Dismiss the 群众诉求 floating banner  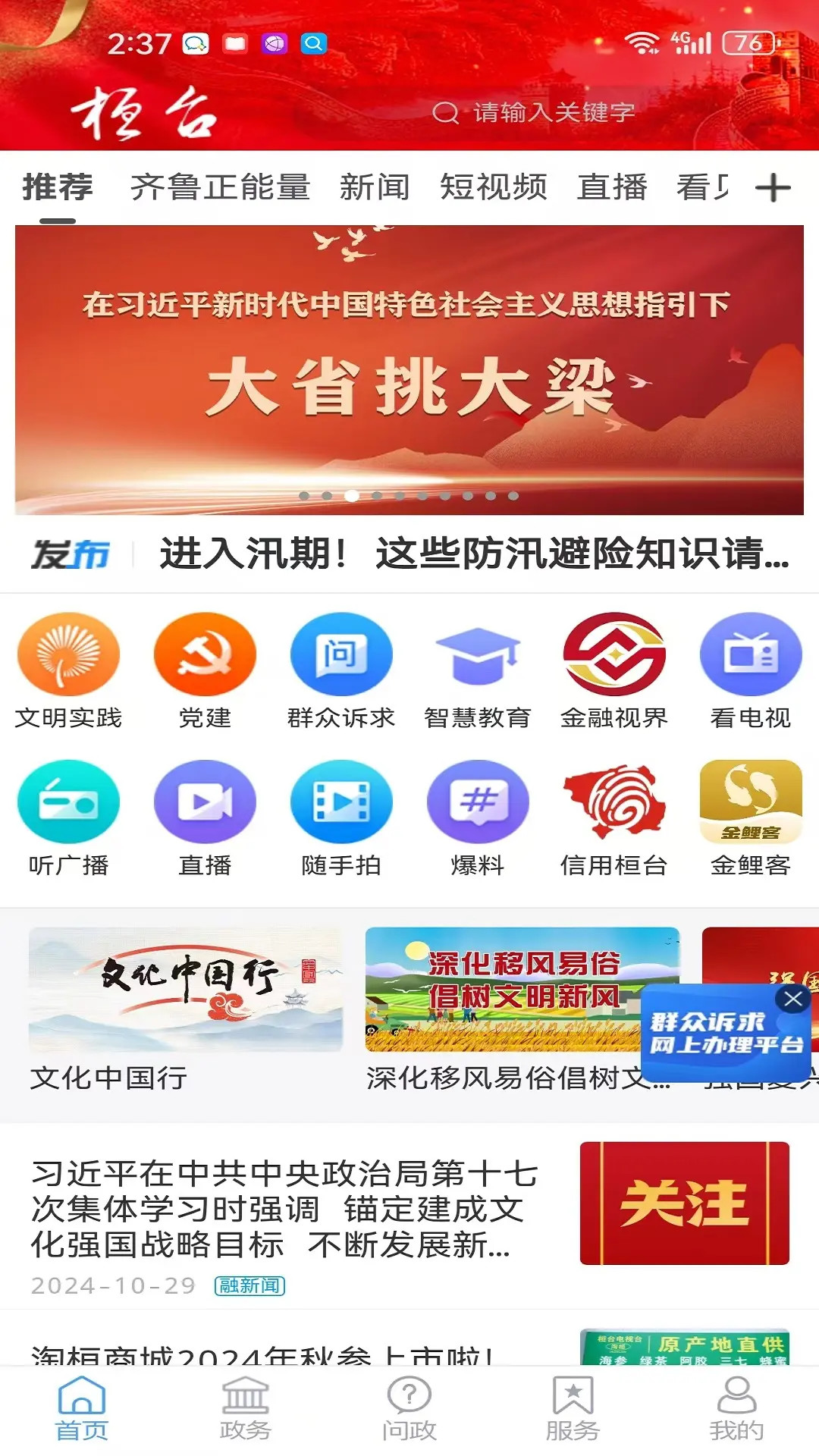[793, 999]
